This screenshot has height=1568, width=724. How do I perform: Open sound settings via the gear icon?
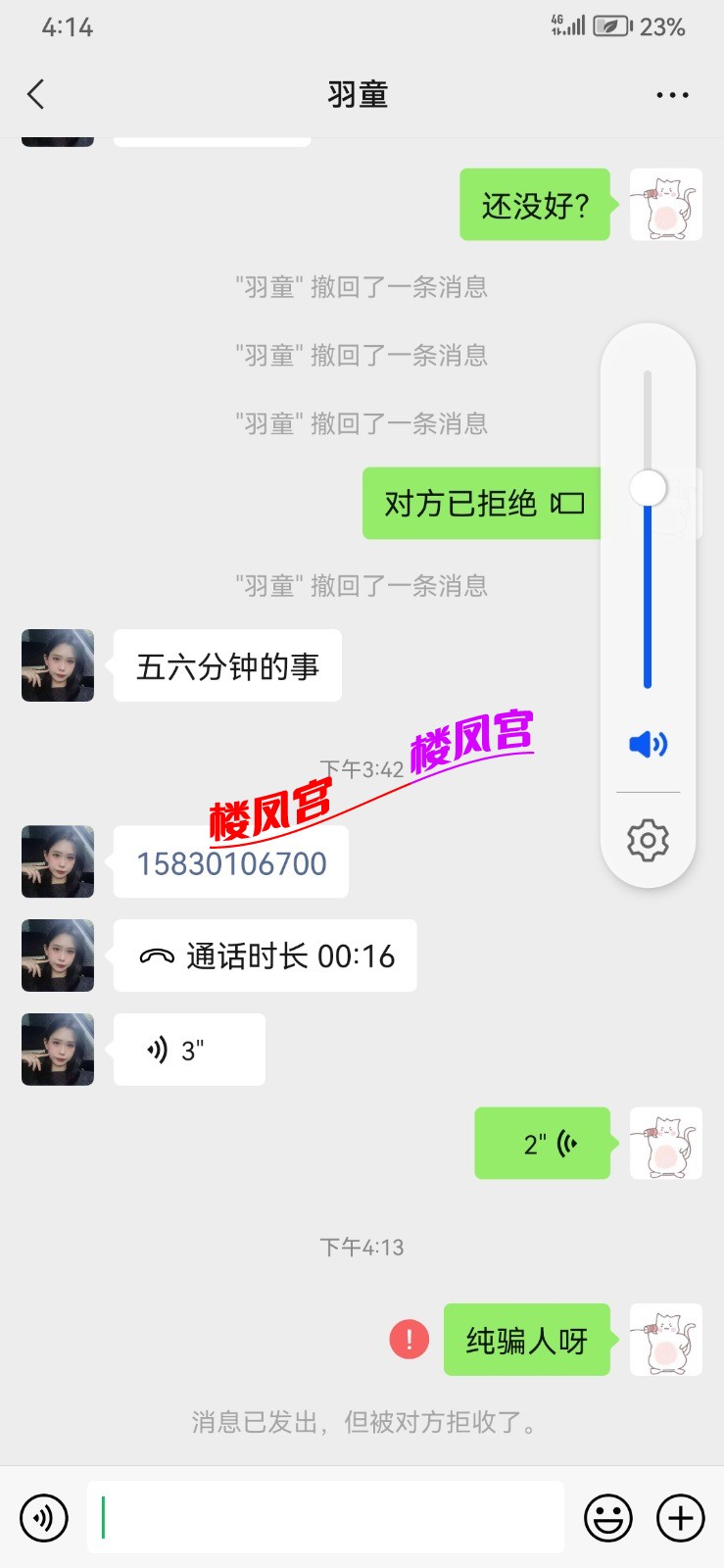(648, 839)
